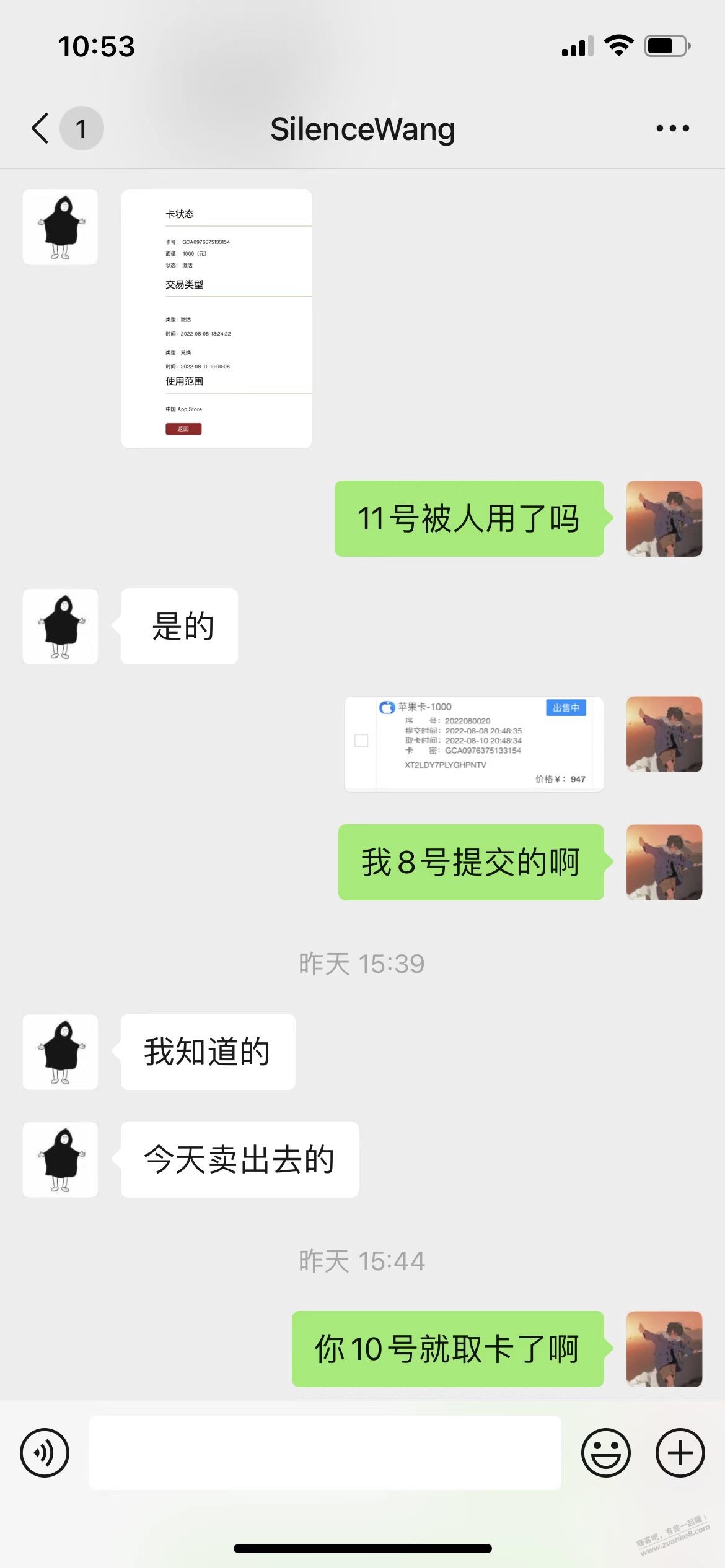Tap SilenceWang's black hooded avatar
The height and width of the screenshot is (1568, 725).
[60, 625]
